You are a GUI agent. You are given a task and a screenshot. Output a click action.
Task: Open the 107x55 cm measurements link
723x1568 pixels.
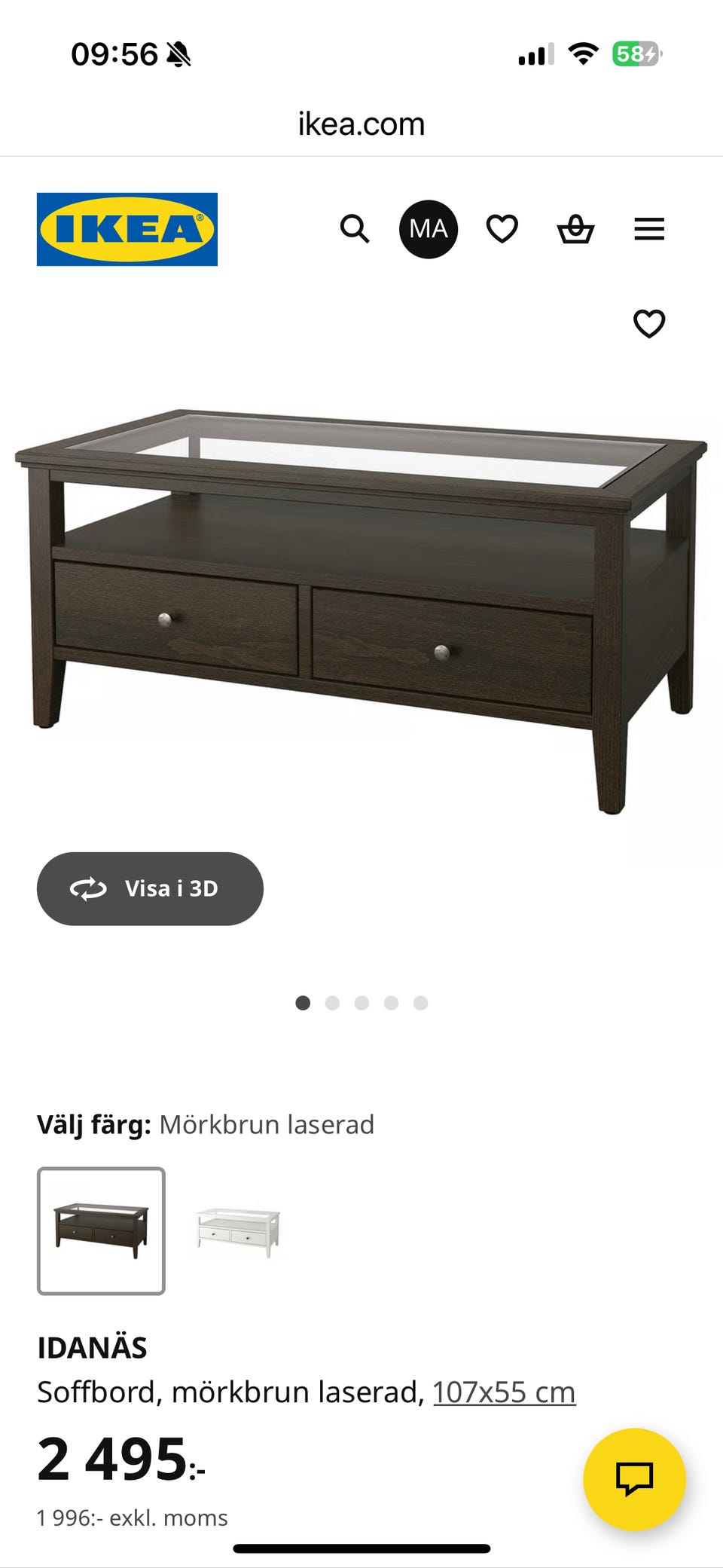[503, 1390]
